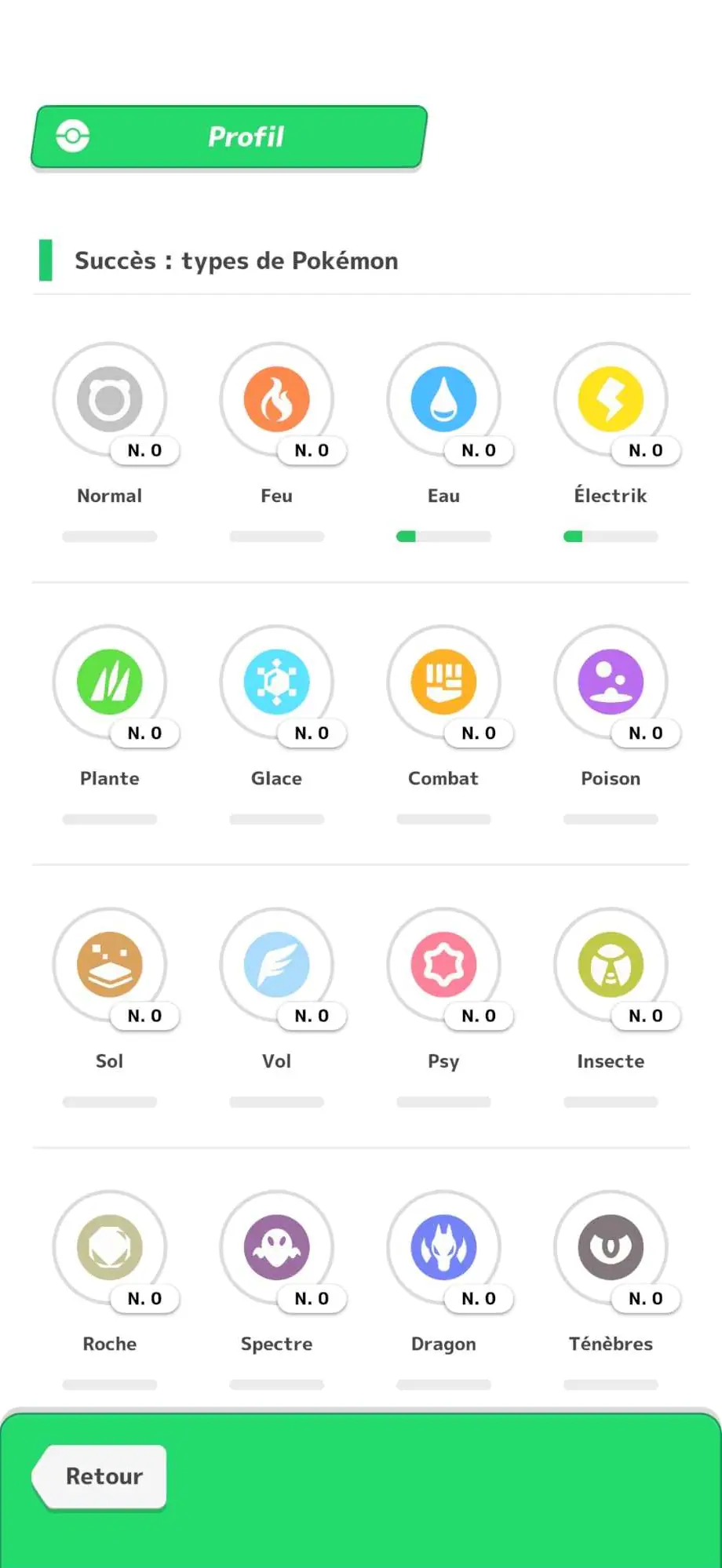722x1568 pixels.
Task: View the Dragon type achievement
Action: (443, 1247)
